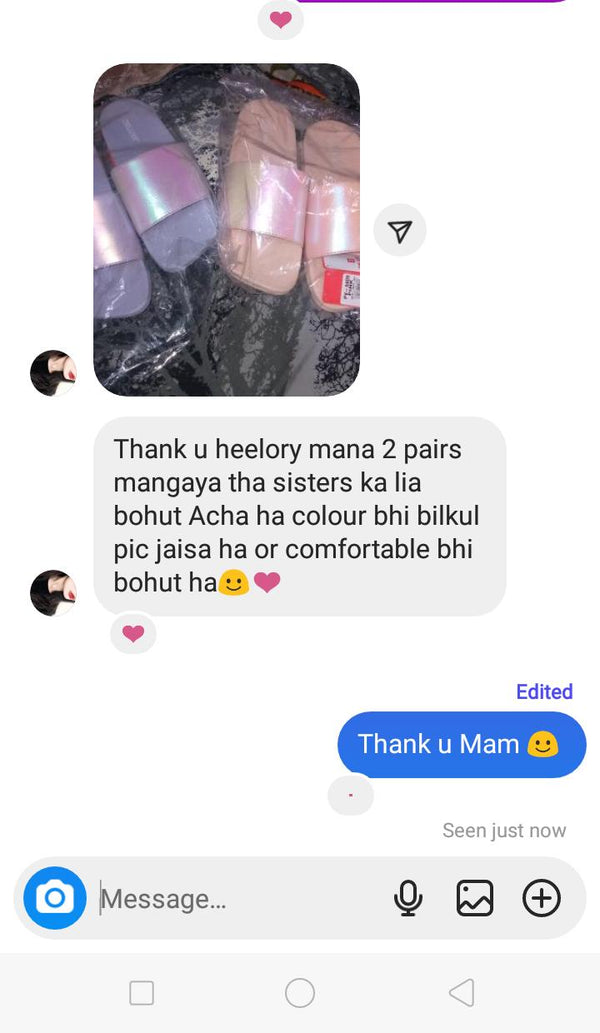Image resolution: width=600 pixels, height=1033 pixels.
Task: Go to the system home screen
Action: pos(300,992)
